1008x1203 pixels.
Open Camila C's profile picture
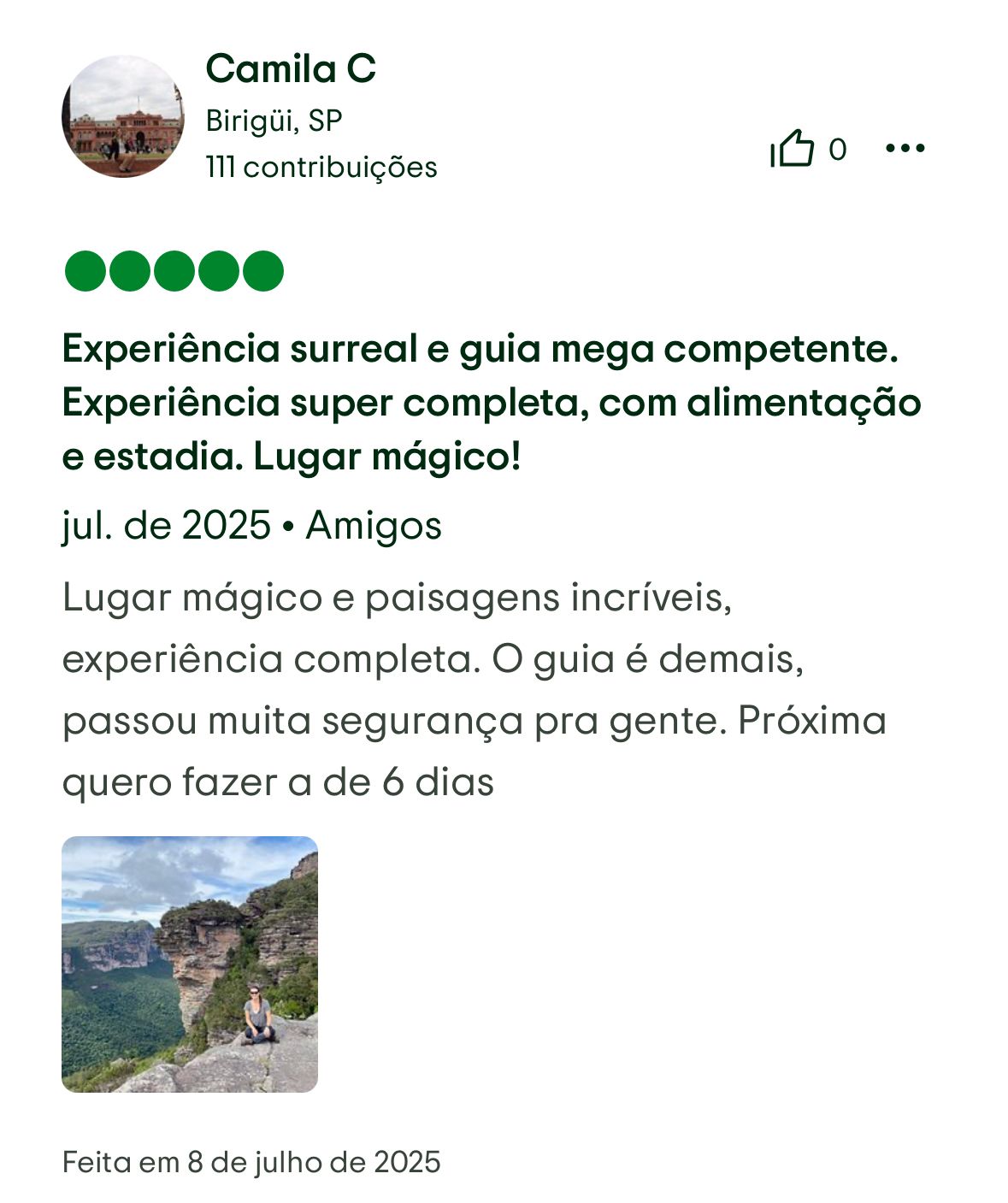pos(123,116)
